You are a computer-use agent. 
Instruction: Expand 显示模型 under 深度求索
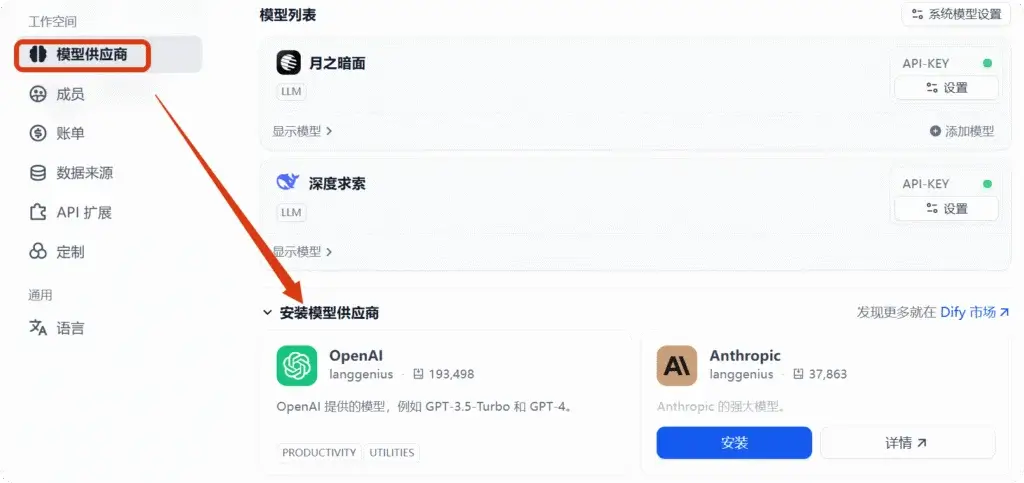click(x=302, y=251)
